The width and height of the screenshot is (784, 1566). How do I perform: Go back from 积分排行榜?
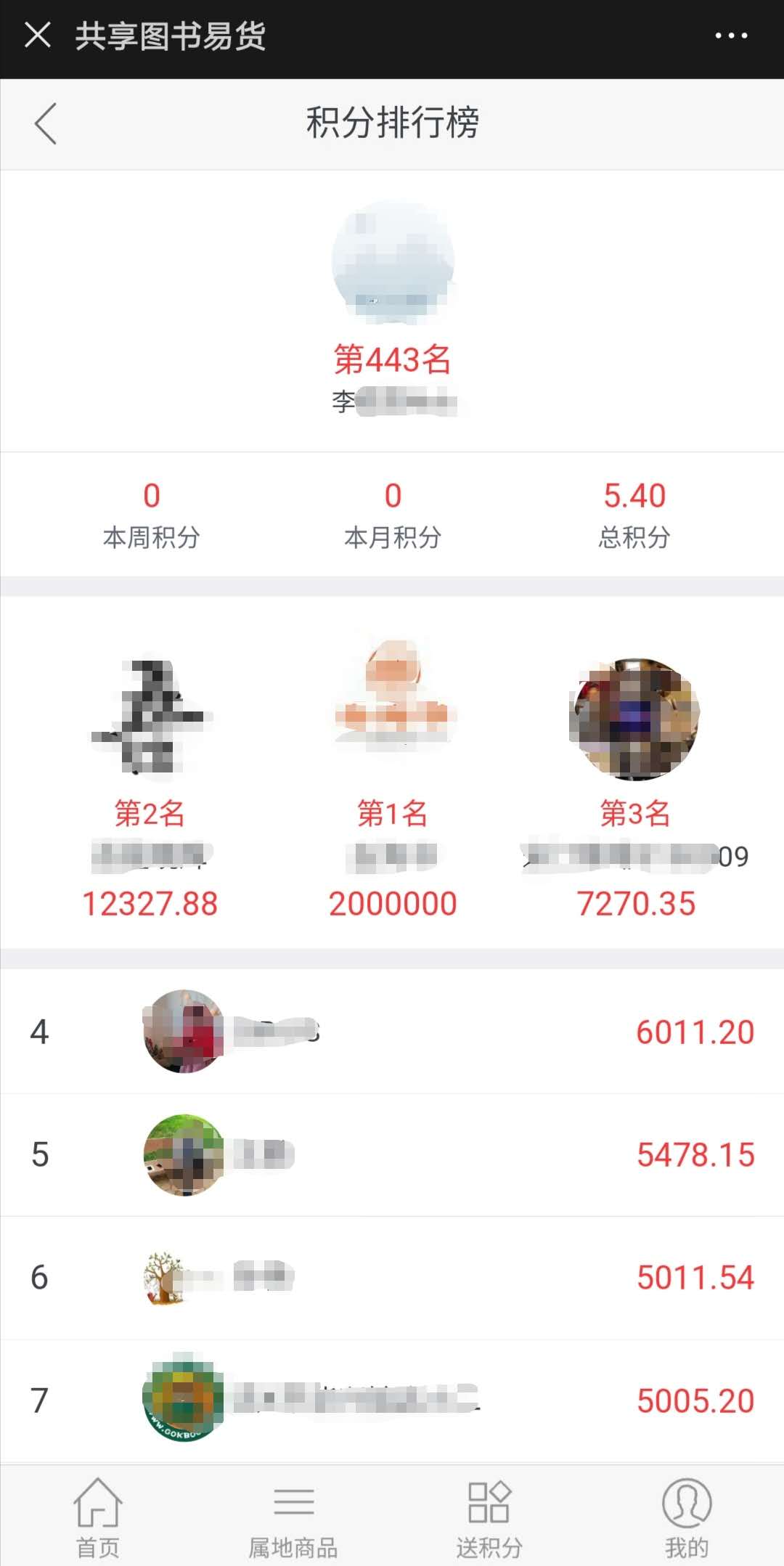coord(46,123)
